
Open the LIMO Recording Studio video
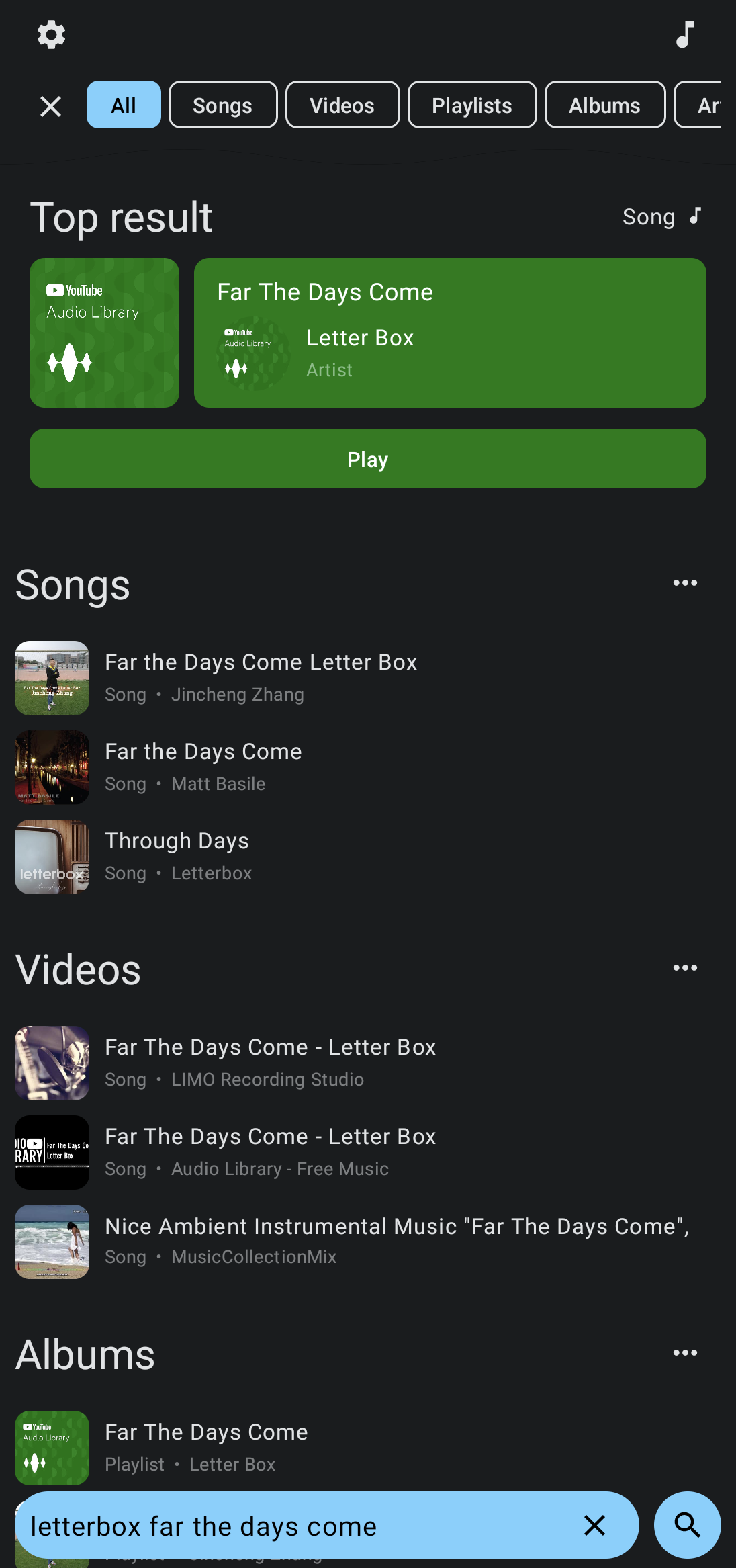tap(269, 1062)
